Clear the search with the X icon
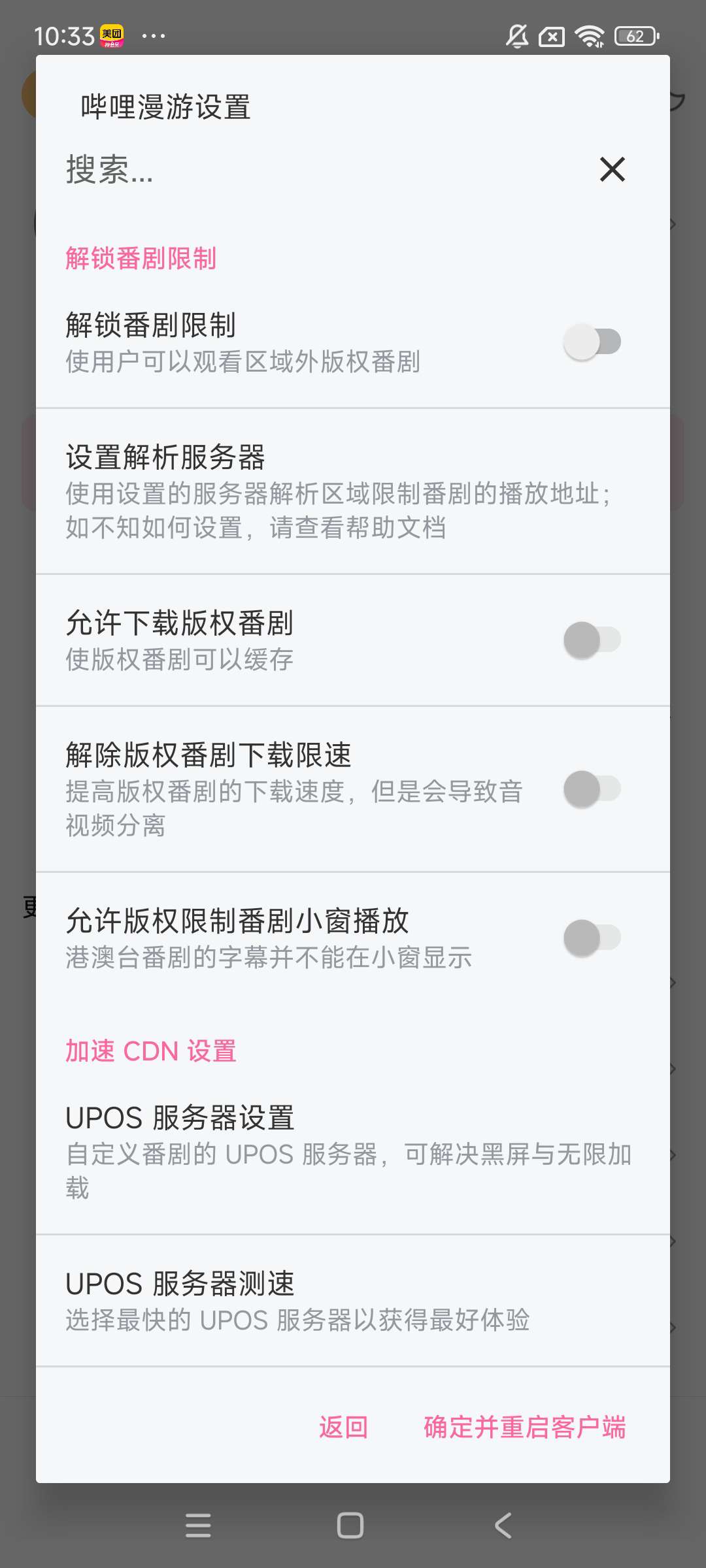 click(613, 170)
